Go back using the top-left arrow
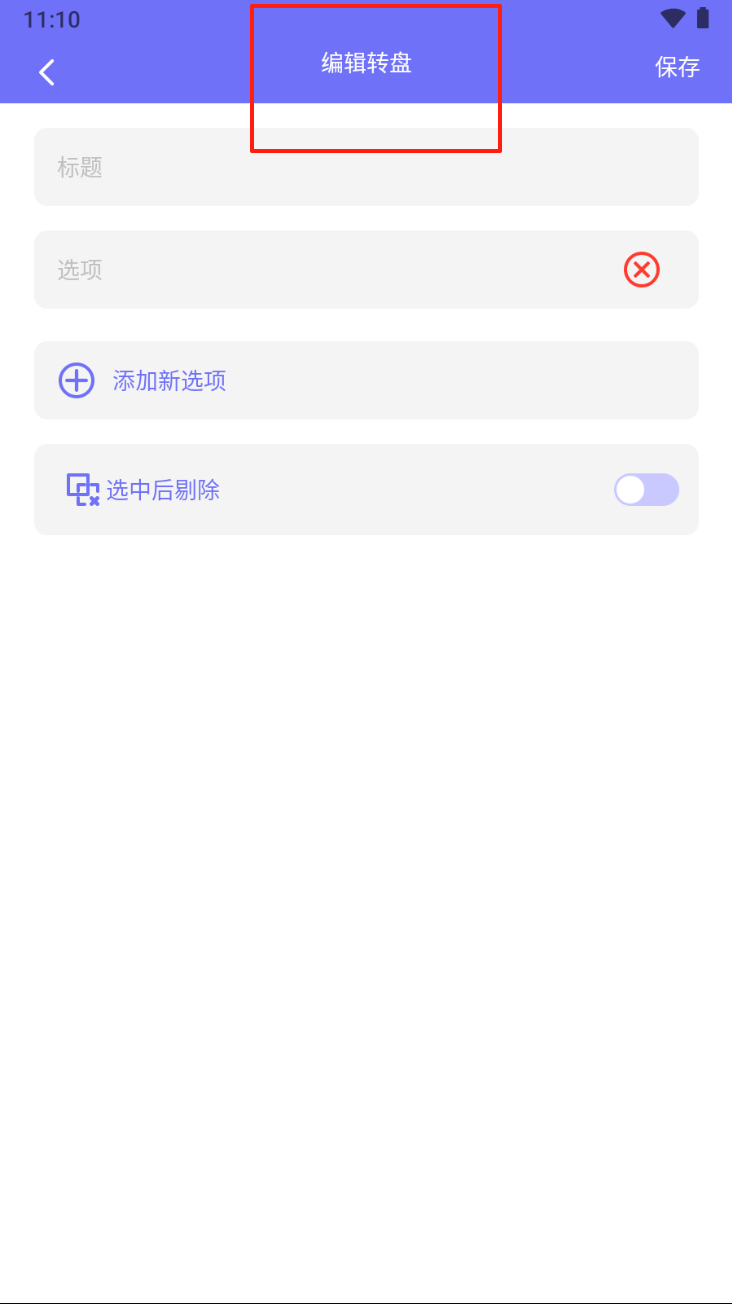Screen dimensions: 732x1304 [x=46, y=72]
